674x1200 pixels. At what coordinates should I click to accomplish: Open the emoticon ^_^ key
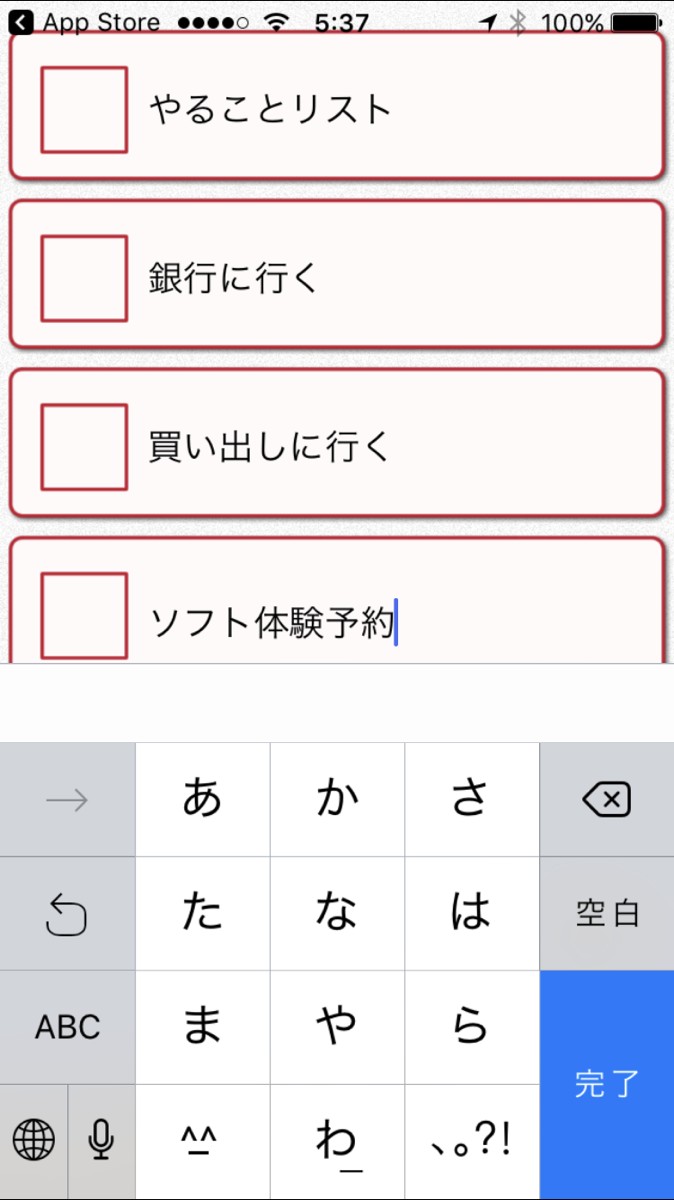pos(202,1140)
